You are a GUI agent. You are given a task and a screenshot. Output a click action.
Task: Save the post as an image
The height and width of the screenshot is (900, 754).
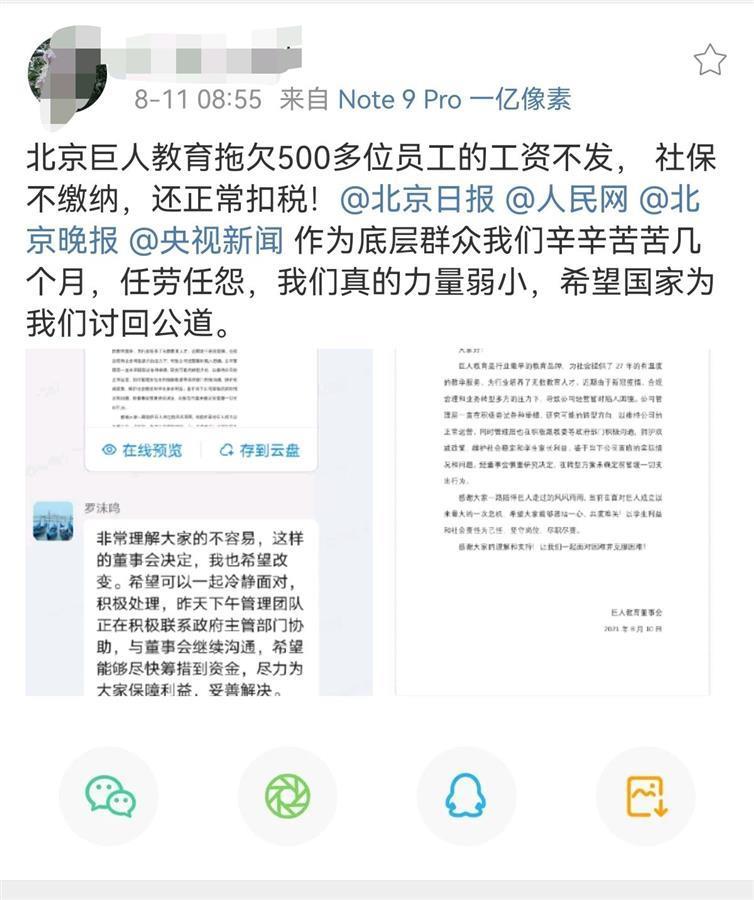(645, 796)
